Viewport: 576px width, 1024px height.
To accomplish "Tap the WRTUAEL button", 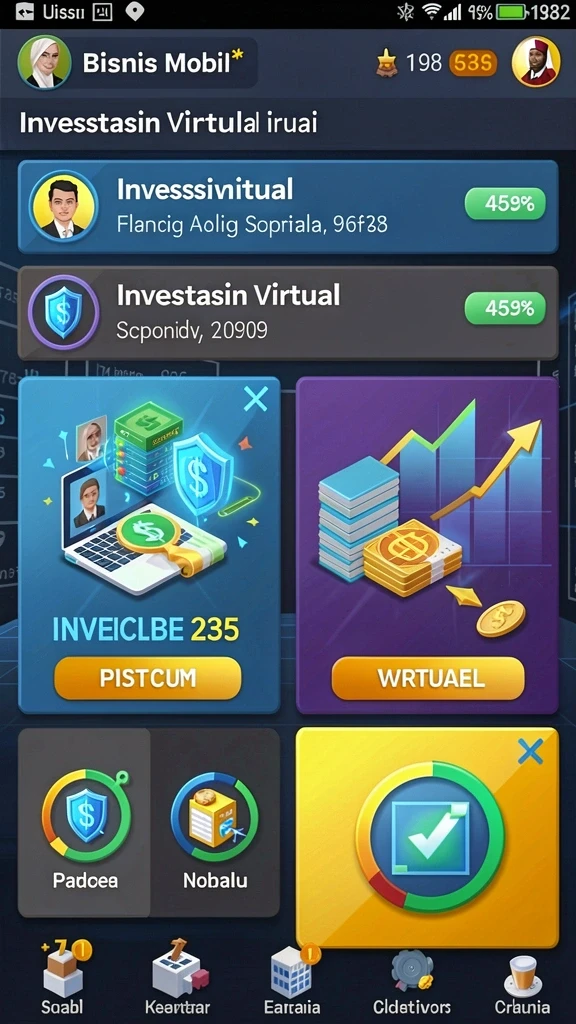I will point(428,678).
